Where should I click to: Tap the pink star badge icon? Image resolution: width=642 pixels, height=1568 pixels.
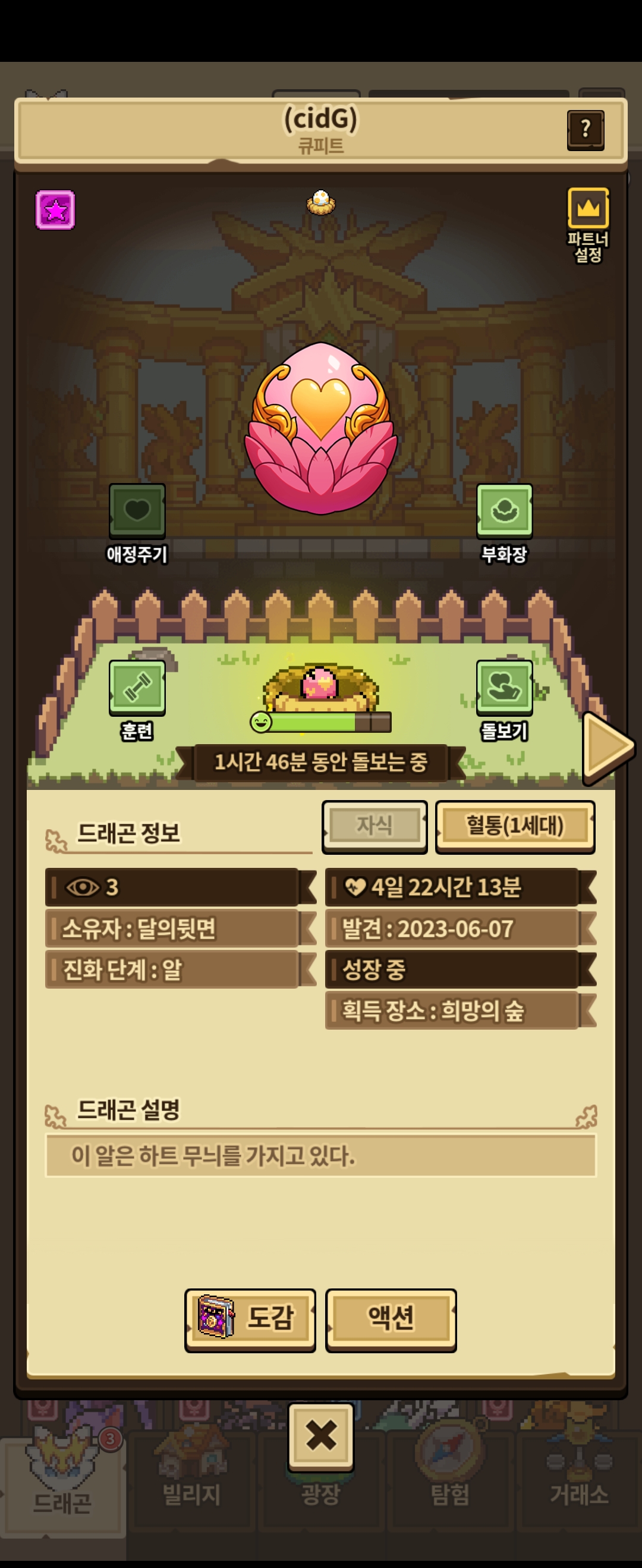click(55, 210)
